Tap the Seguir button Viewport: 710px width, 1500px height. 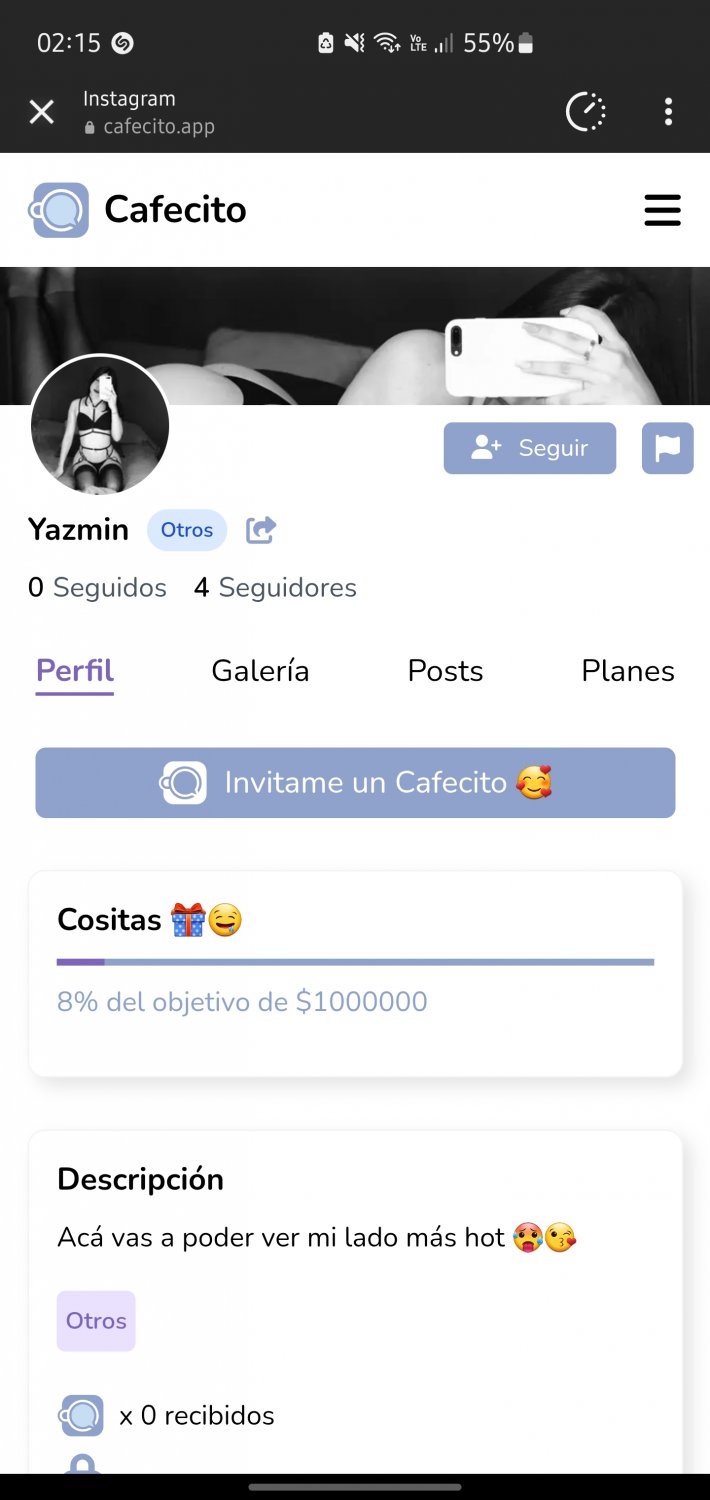point(529,448)
